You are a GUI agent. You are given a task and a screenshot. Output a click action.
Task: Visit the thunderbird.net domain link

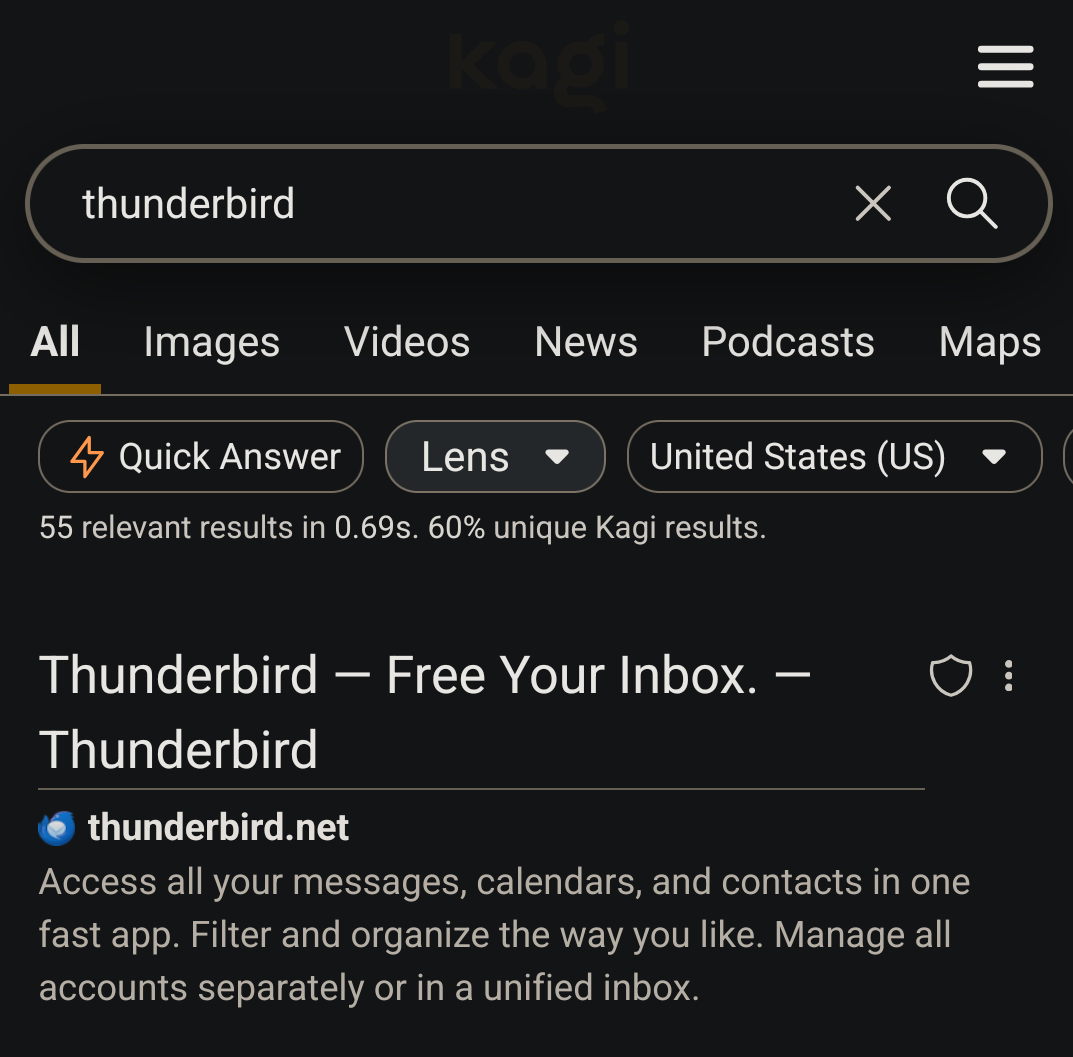tap(218, 828)
